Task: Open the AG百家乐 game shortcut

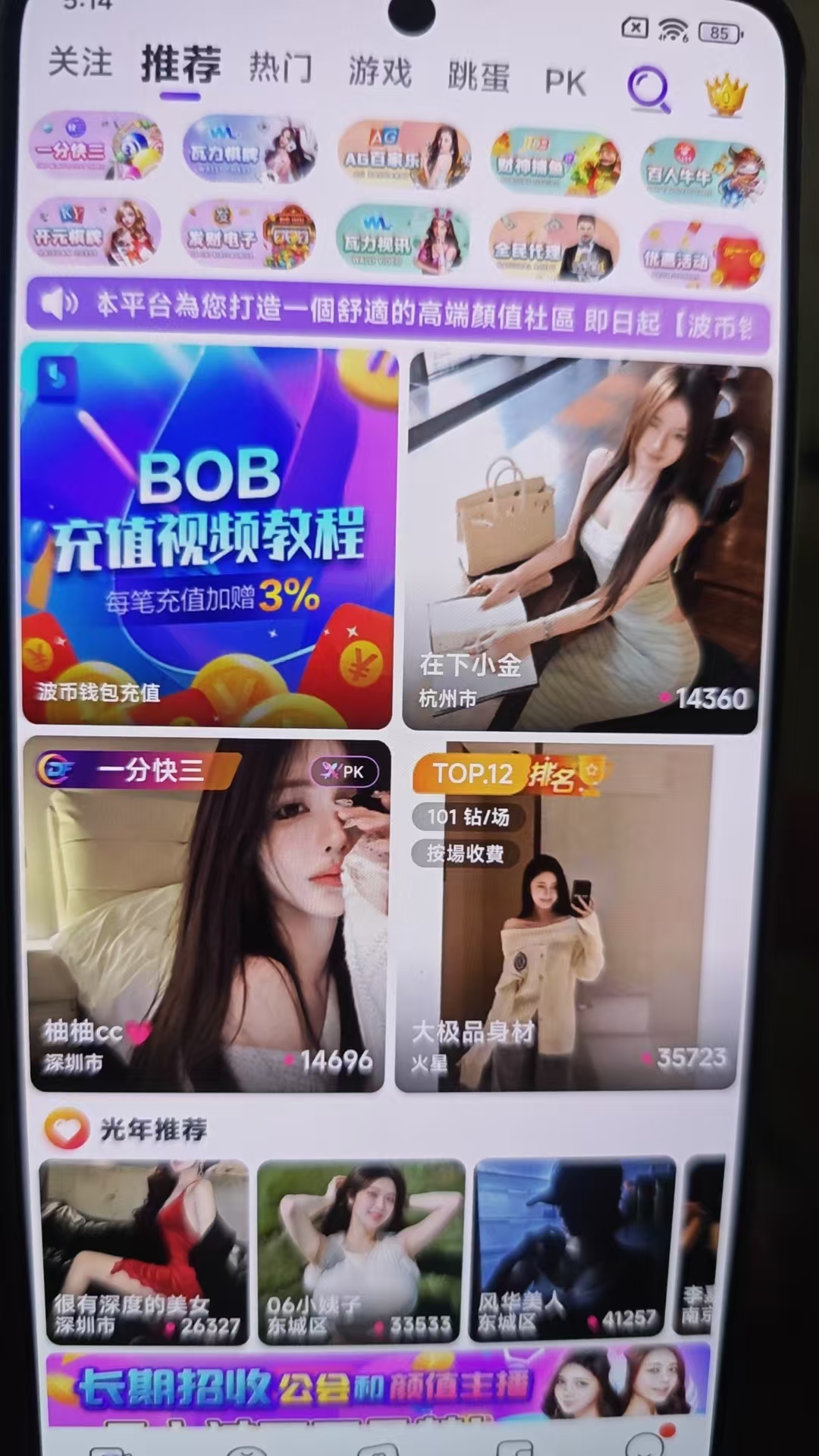Action: tap(403, 155)
